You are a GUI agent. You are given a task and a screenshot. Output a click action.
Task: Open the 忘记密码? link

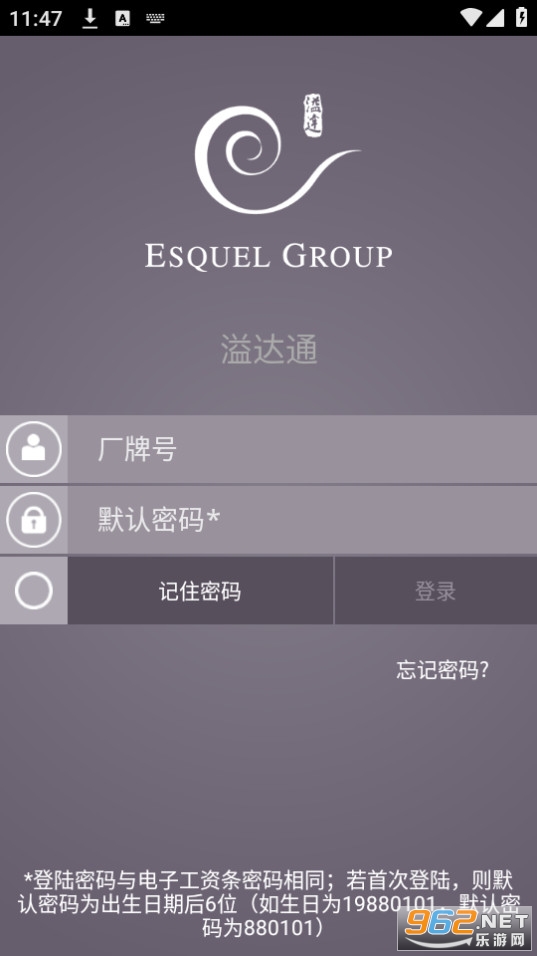click(x=443, y=669)
